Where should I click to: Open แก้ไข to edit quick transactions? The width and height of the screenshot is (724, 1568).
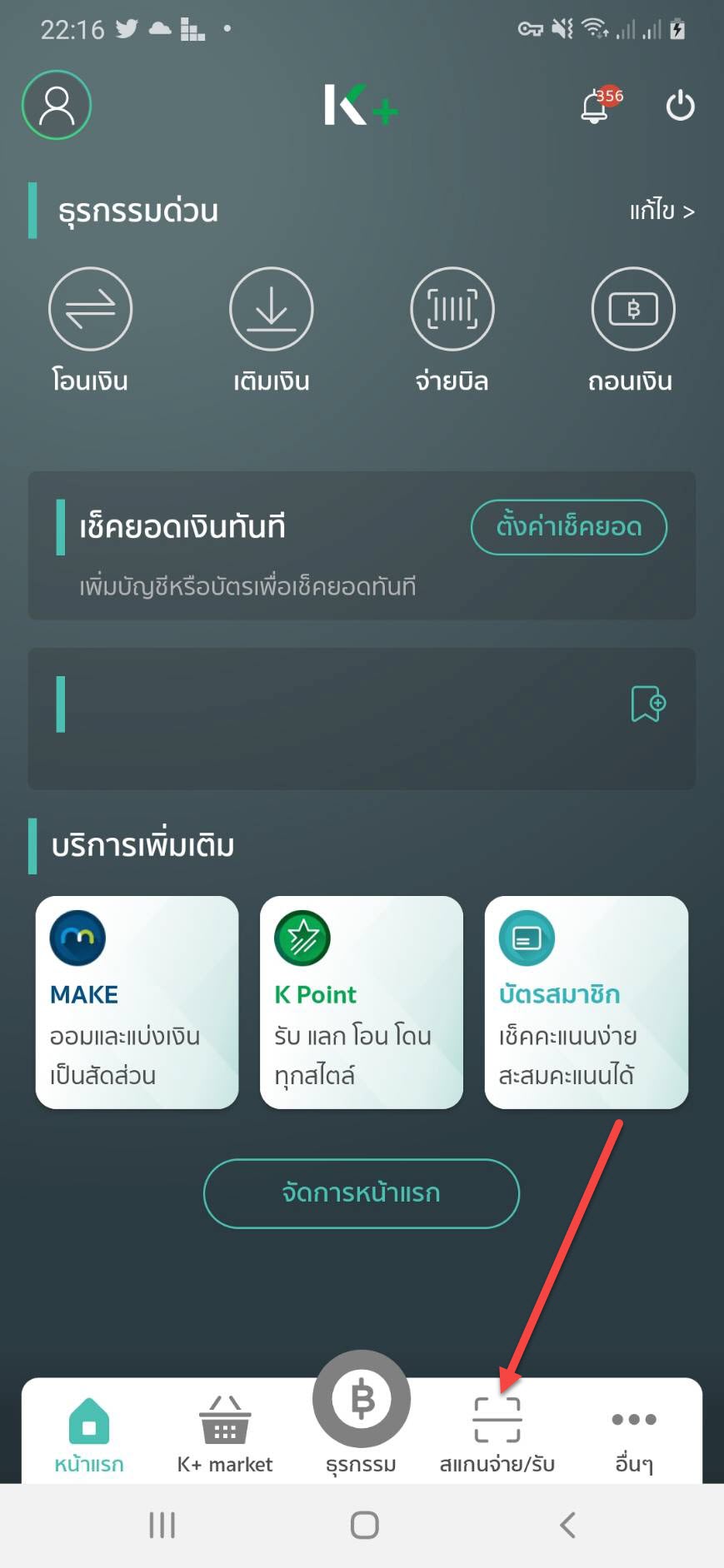point(662,211)
